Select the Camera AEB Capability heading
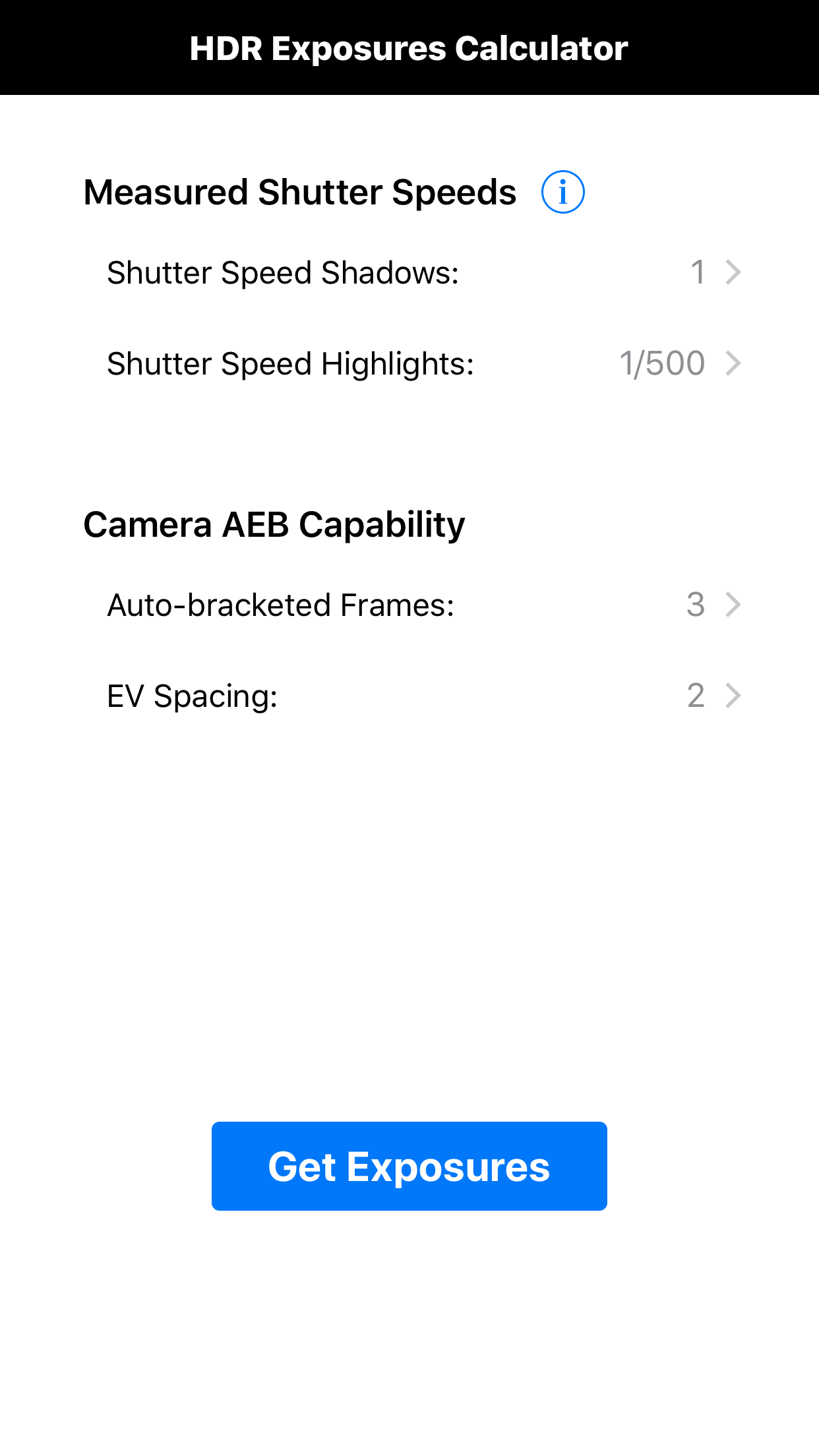Screen dimensions: 819x1456 274,523
